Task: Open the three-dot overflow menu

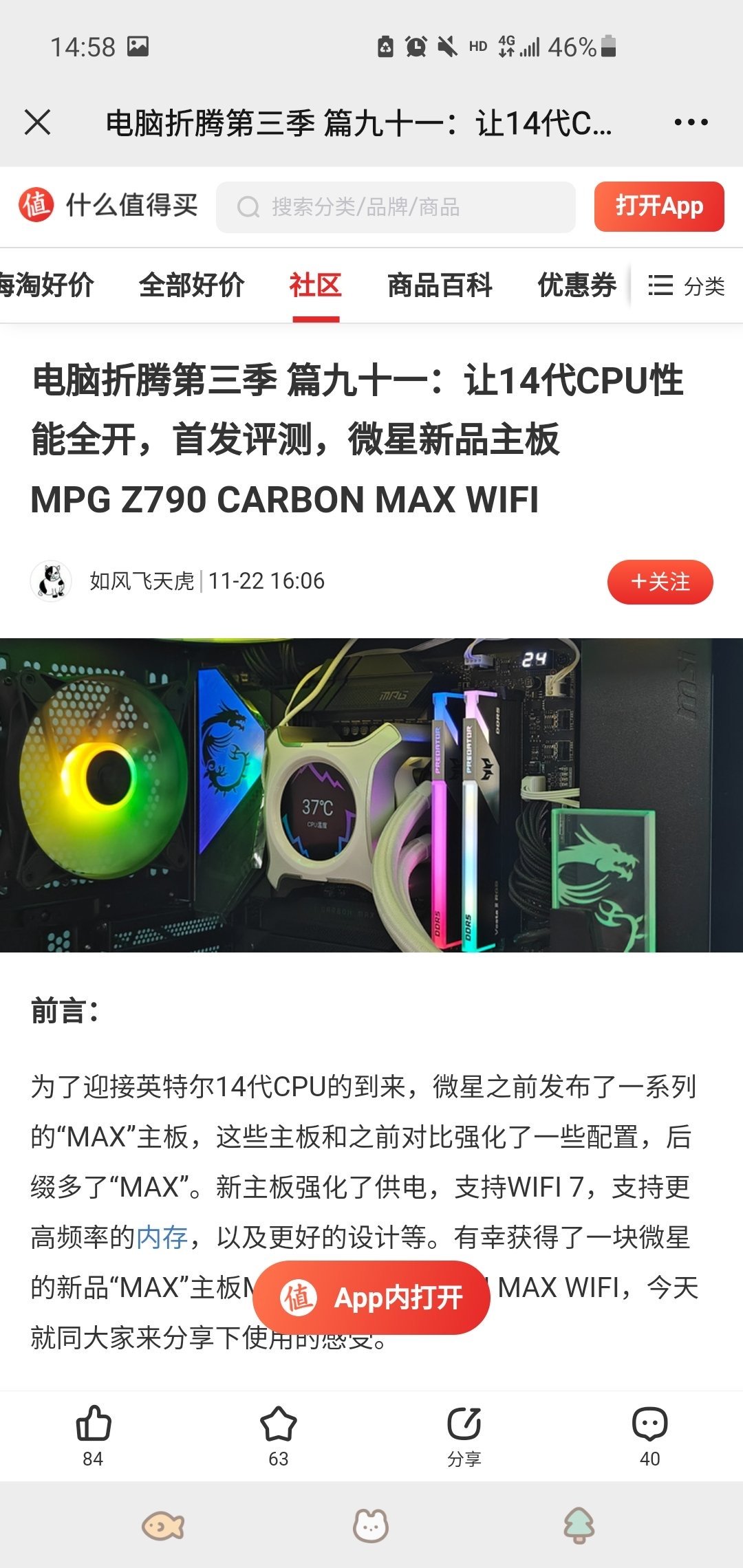Action: [691, 123]
